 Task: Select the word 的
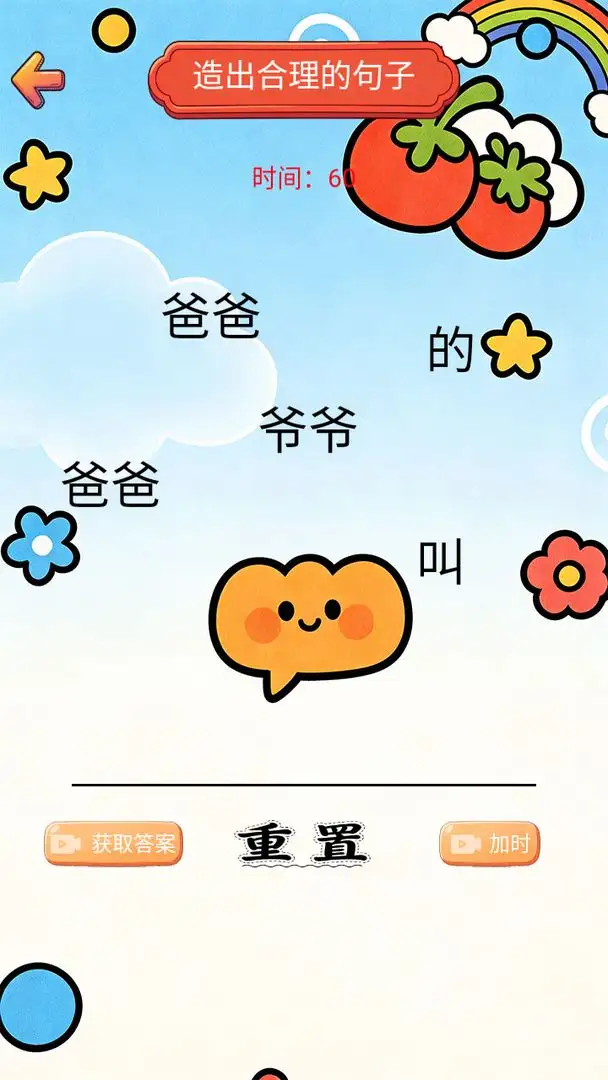450,350
